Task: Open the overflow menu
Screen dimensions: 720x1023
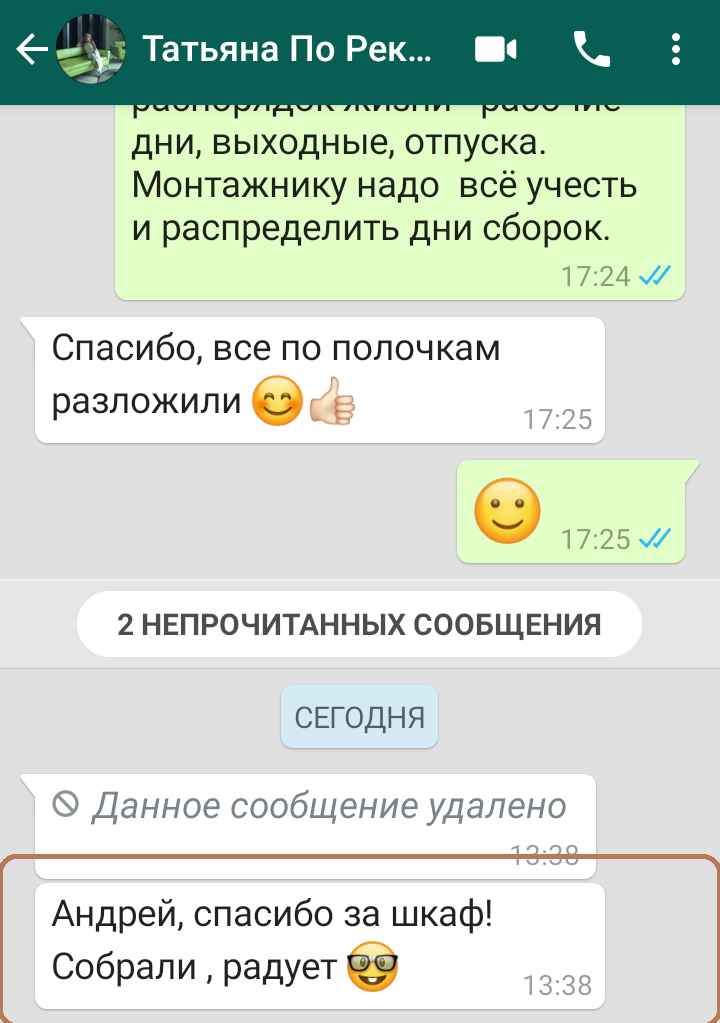Action: 676,49
